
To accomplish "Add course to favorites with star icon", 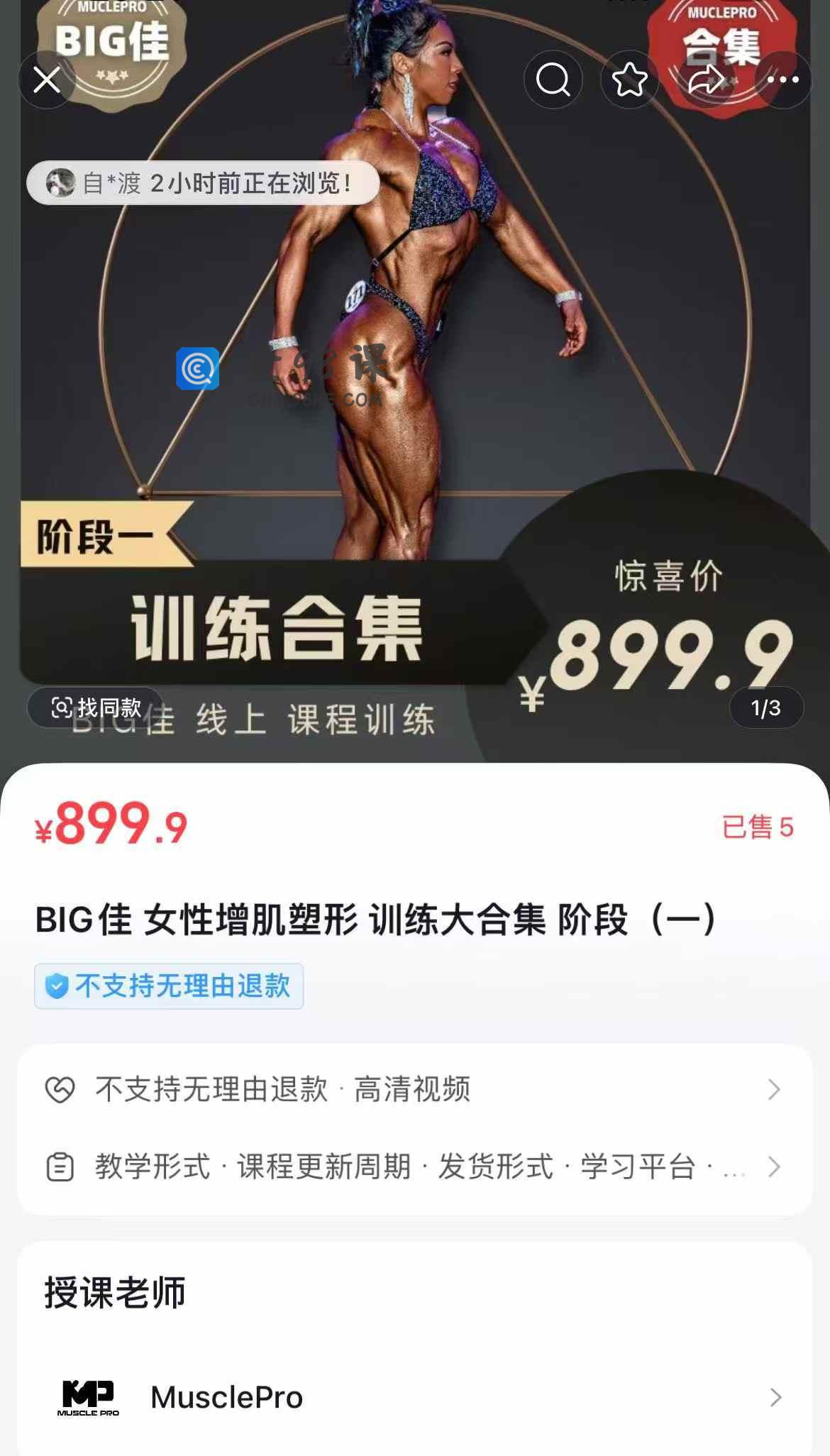I will pos(630,79).
